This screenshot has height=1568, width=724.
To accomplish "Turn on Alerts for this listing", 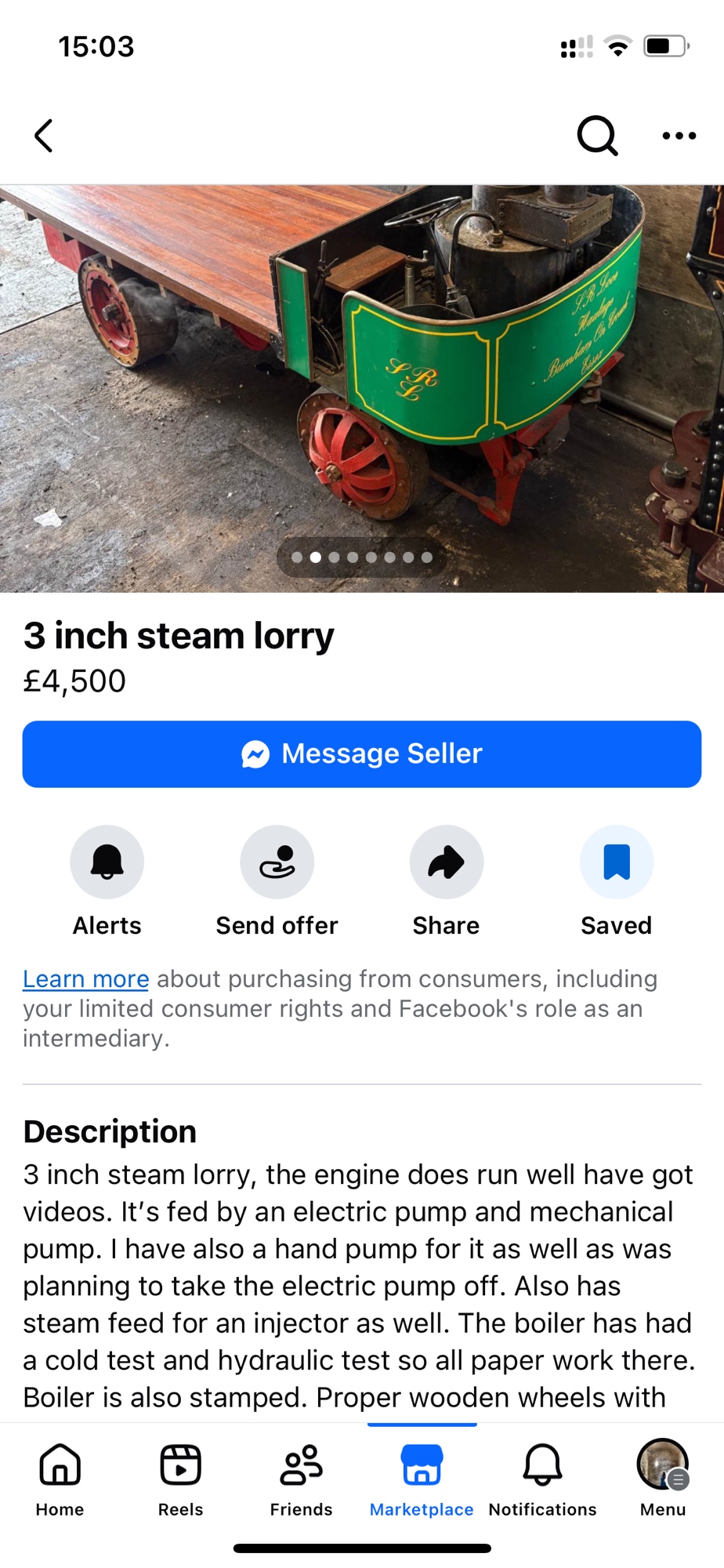I will [107, 862].
